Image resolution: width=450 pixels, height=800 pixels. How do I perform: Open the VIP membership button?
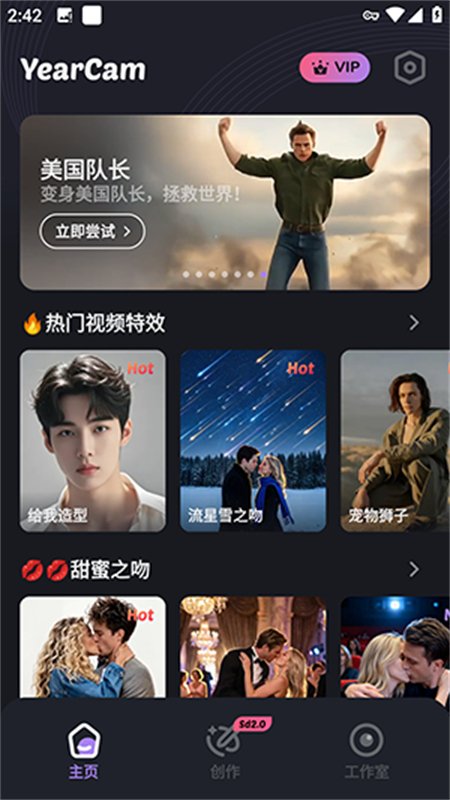coord(334,67)
